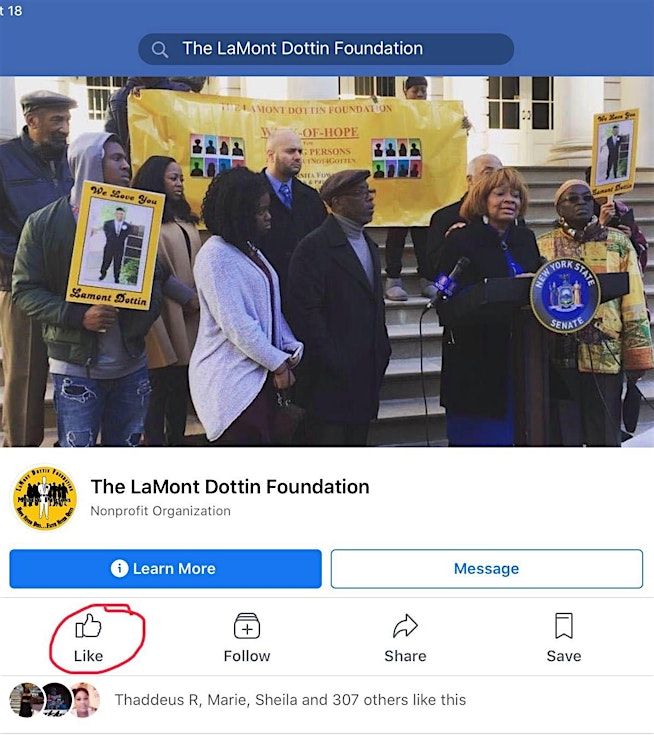Open the foundation's profile picture

click(44, 497)
